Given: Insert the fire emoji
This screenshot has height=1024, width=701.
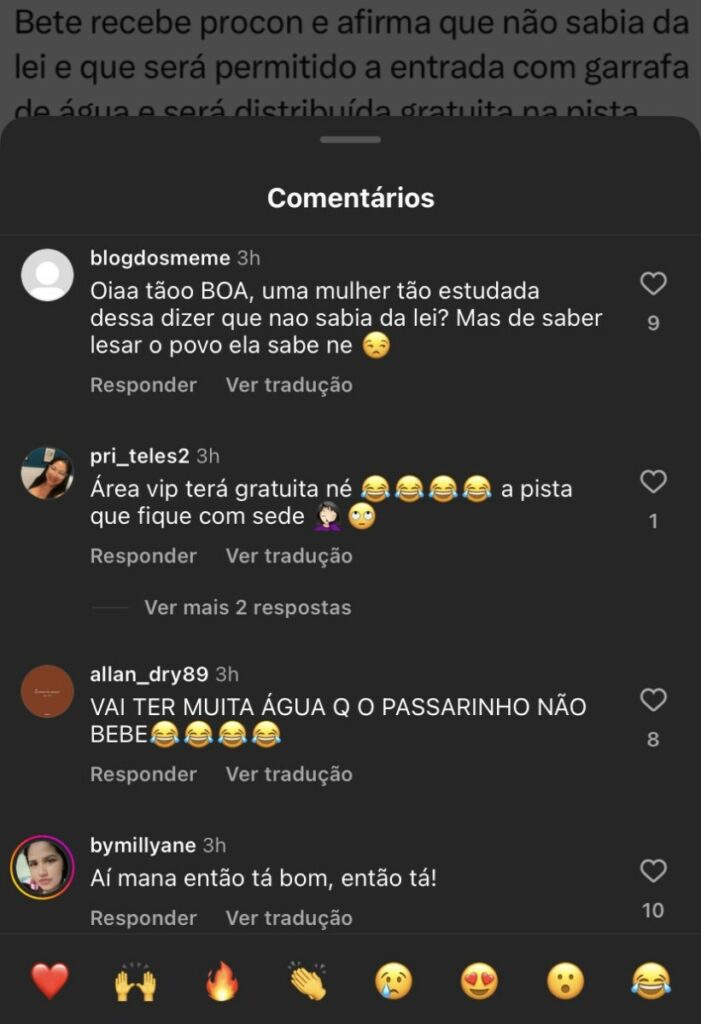Looking at the screenshot, I should [x=222, y=982].
